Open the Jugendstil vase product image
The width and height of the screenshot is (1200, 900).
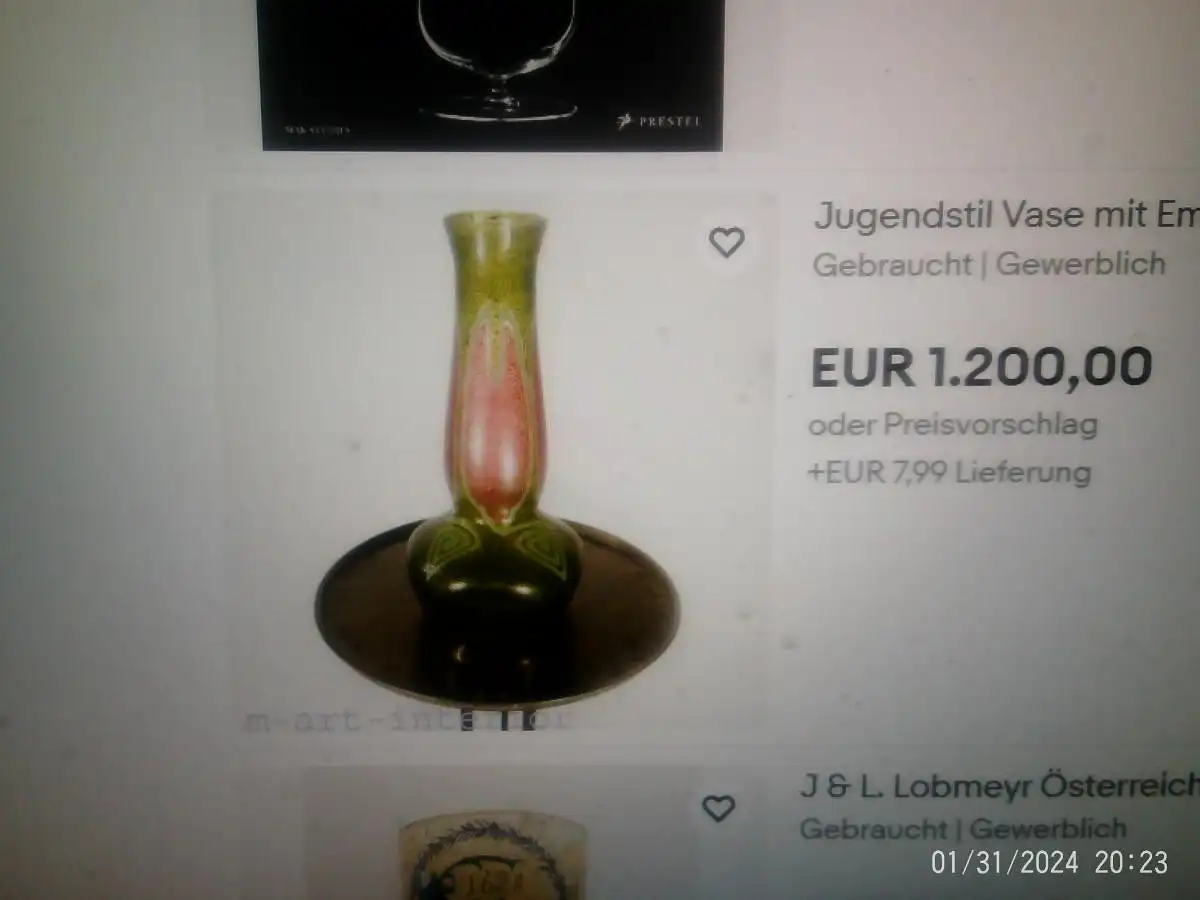[x=497, y=460]
